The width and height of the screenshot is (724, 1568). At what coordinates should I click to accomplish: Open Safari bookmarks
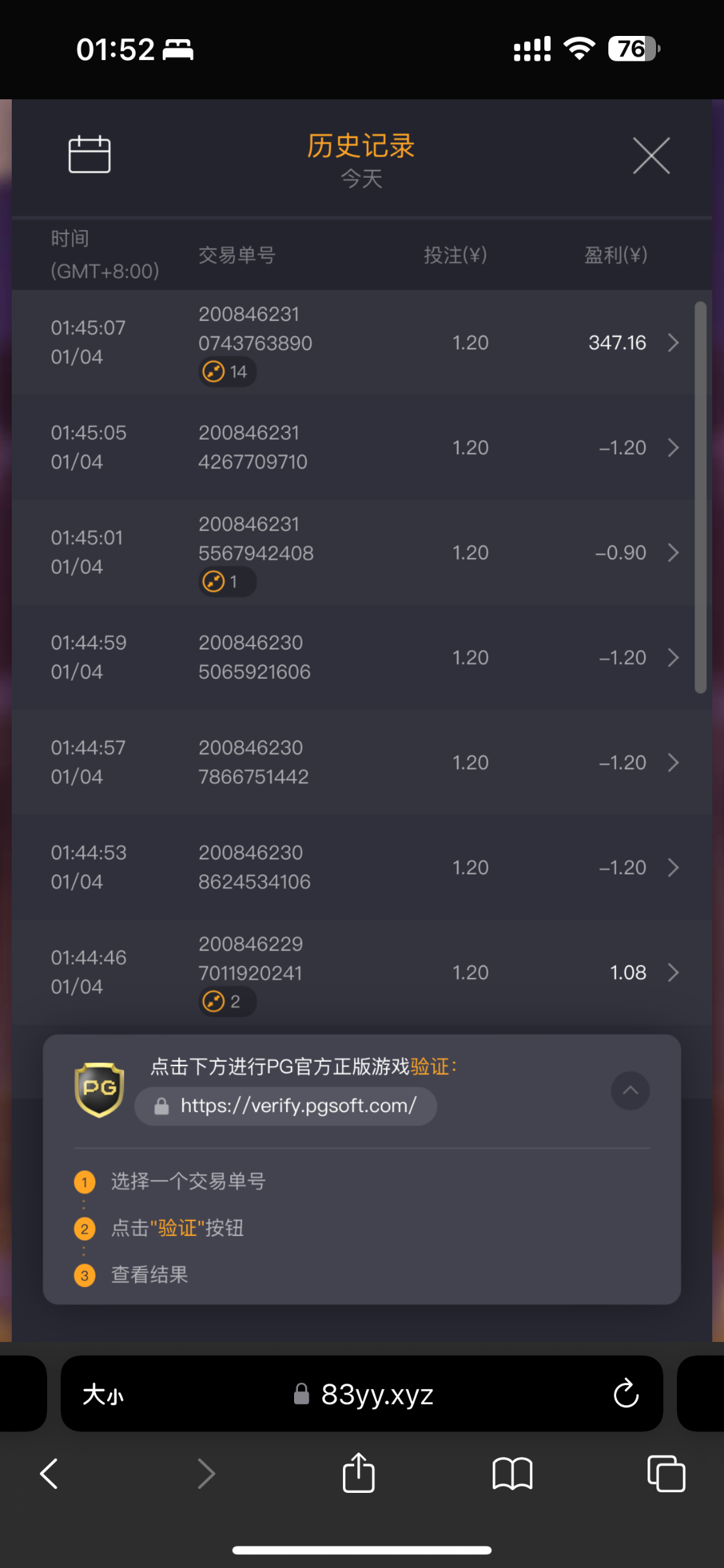[512, 1475]
